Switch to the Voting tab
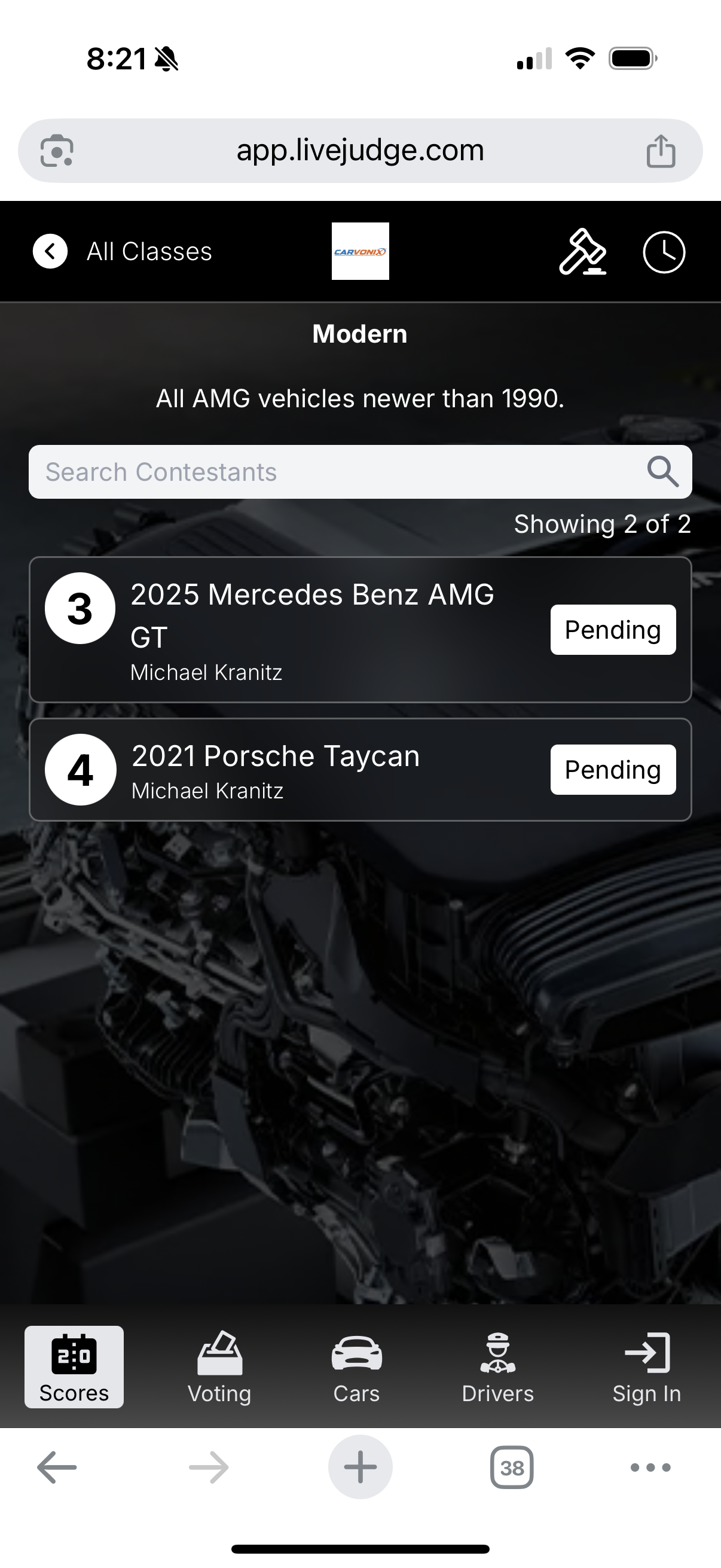Image resolution: width=721 pixels, height=1568 pixels. 219,1367
